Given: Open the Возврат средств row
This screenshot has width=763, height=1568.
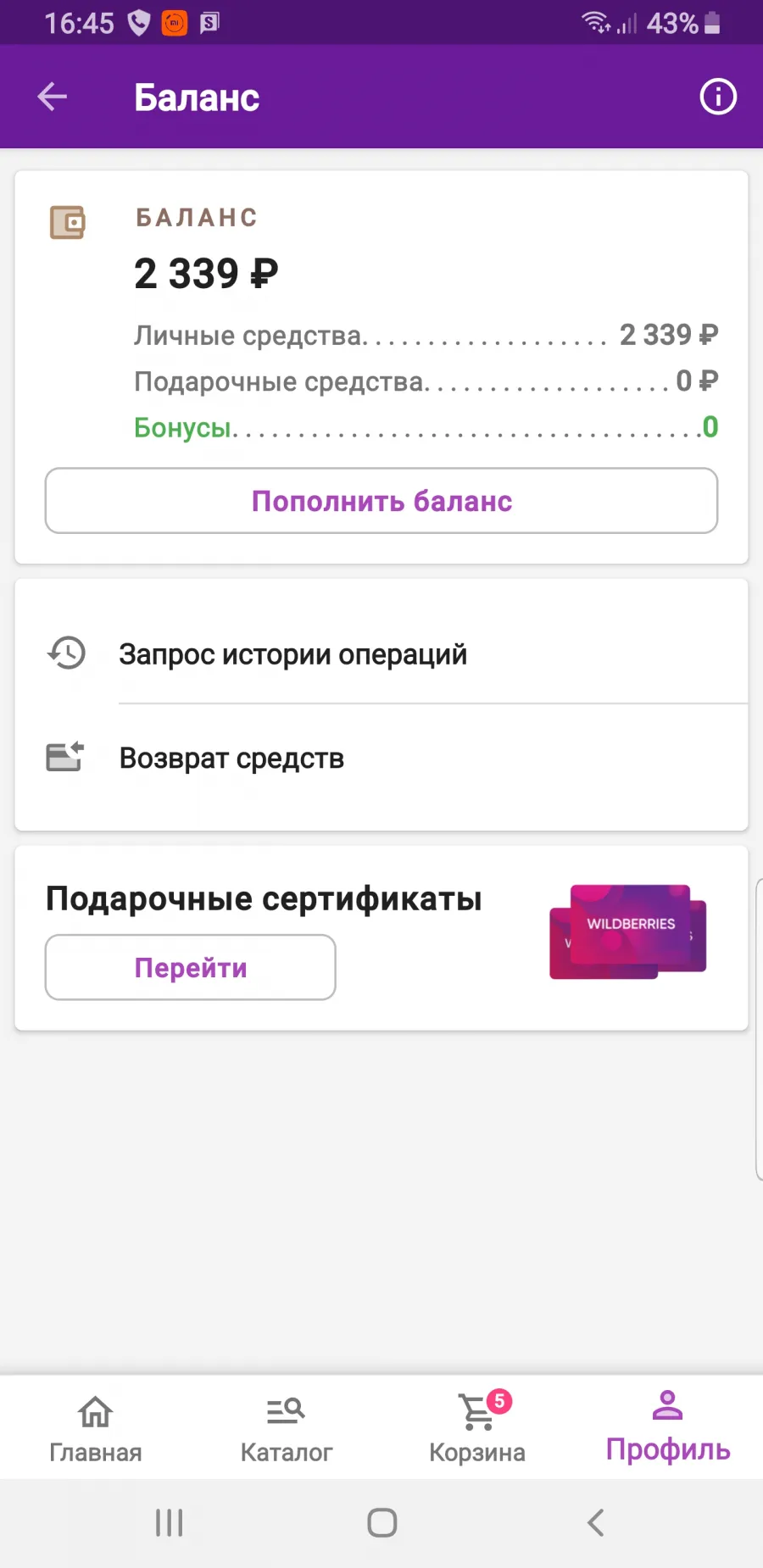Looking at the screenshot, I should (381, 758).
